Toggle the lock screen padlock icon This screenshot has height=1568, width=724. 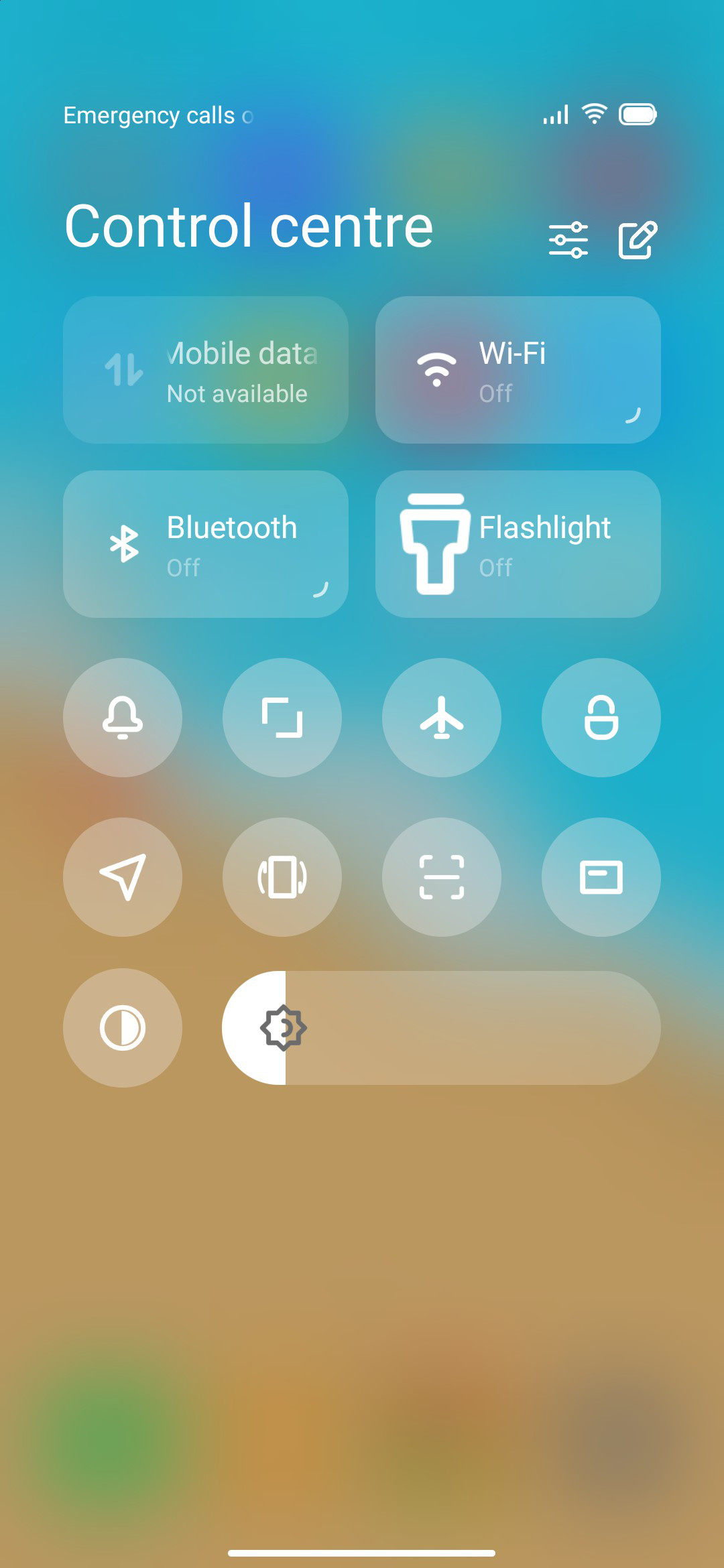pyautogui.click(x=601, y=718)
